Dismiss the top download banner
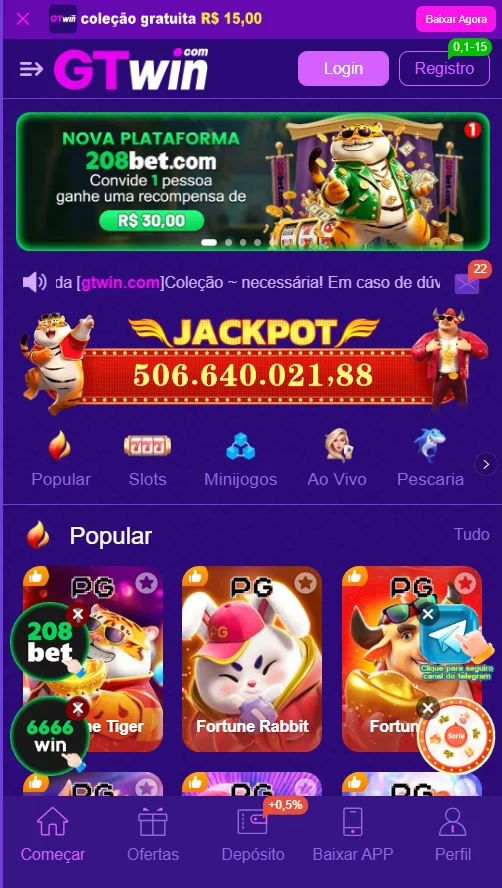The width and height of the screenshot is (502, 888). tap(23, 19)
